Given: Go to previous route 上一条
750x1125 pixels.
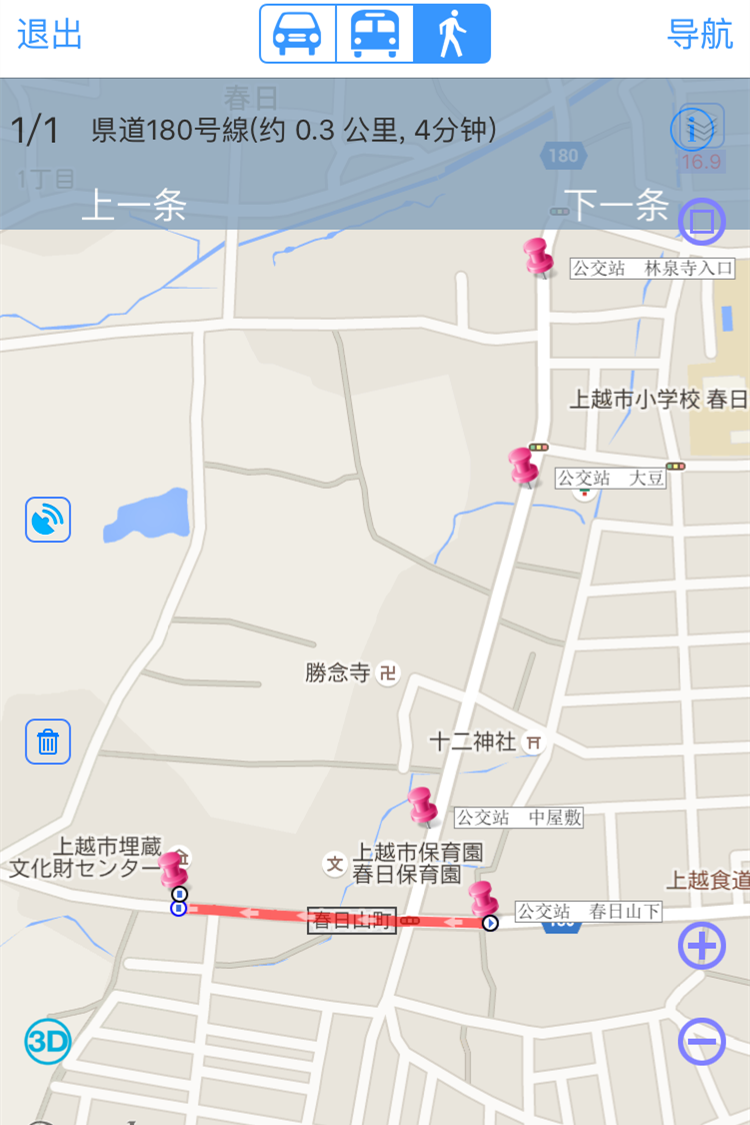Looking at the screenshot, I should (134, 206).
